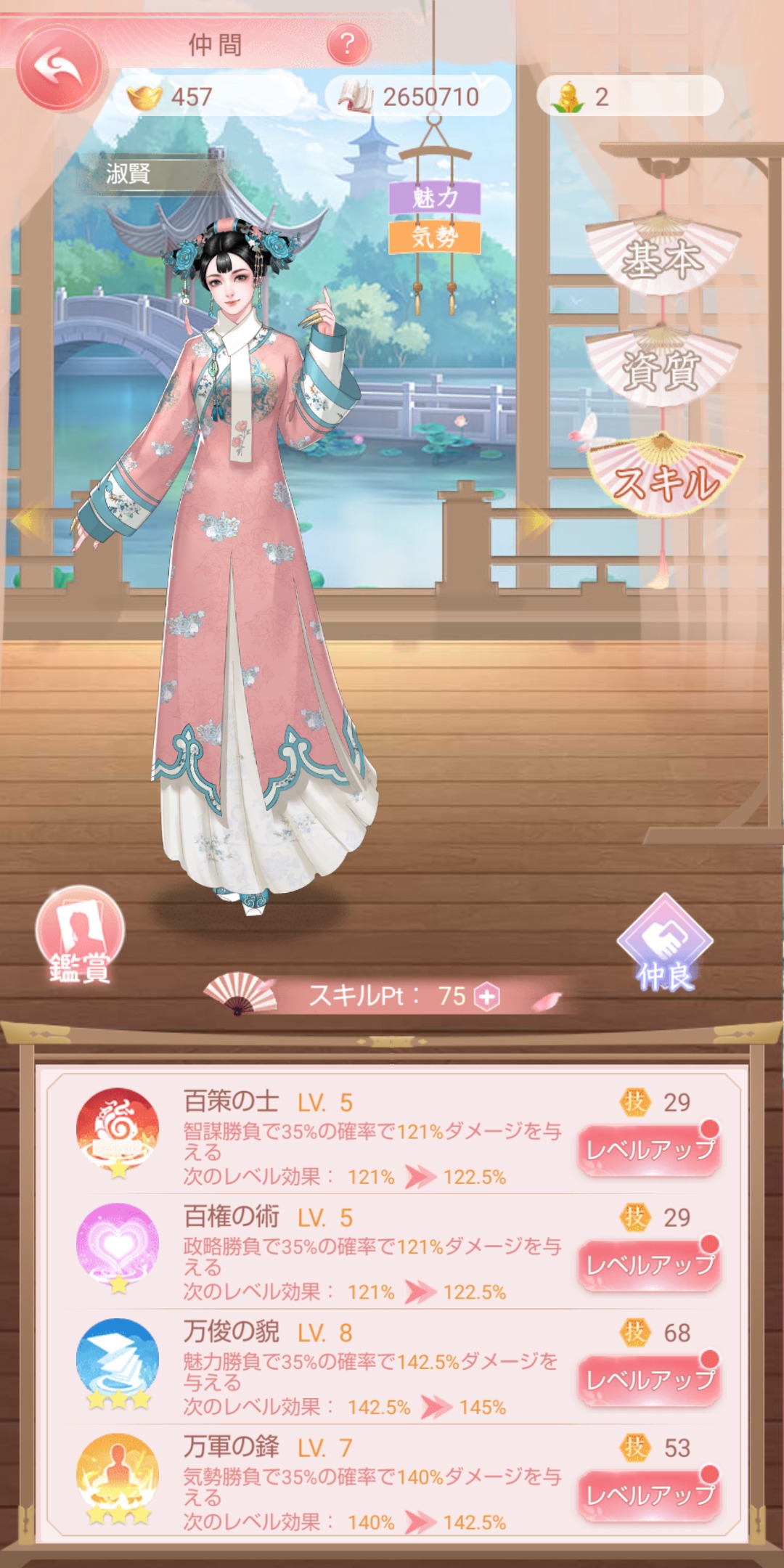Switch to the 資質 fan tab
This screenshot has height=1568, width=784.
coord(662,368)
